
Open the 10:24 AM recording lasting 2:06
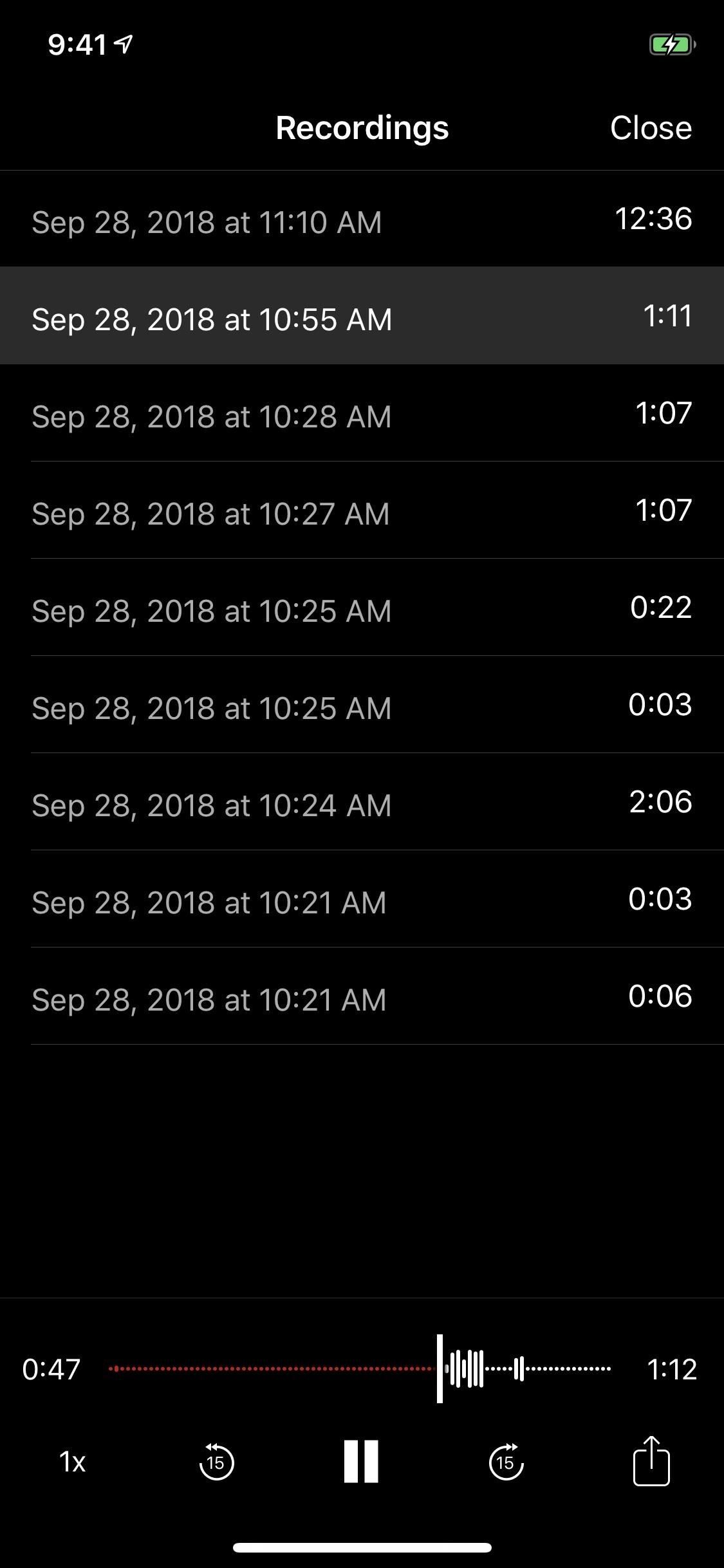[362, 804]
